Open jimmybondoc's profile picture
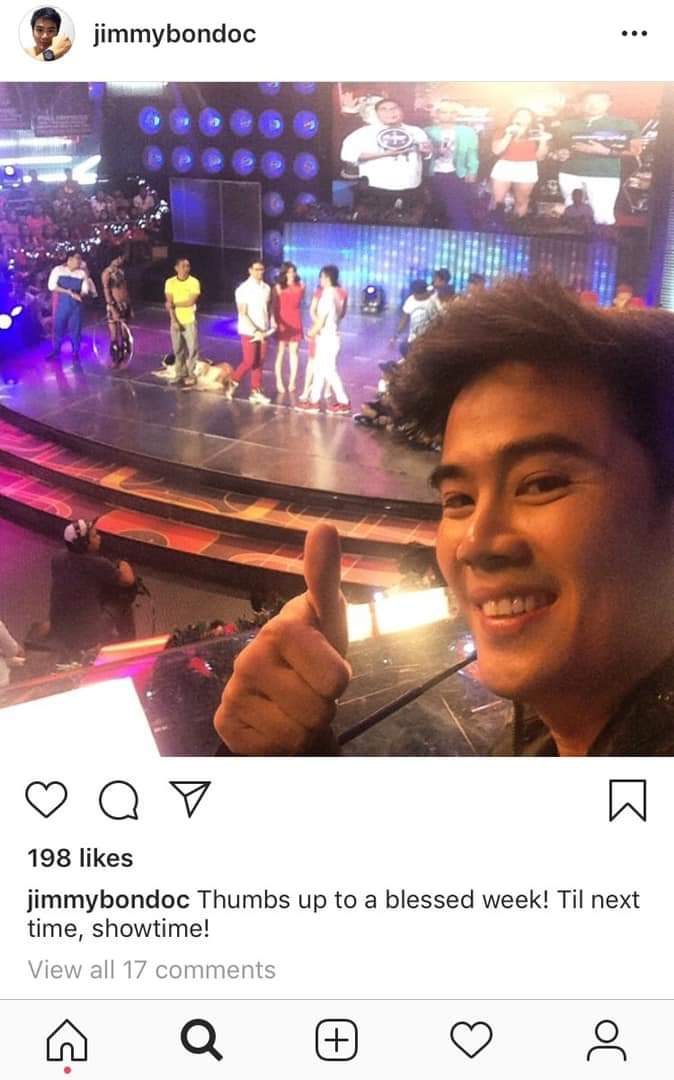Image resolution: width=674 pixels, height=1080 pixels. pos(46,33)
